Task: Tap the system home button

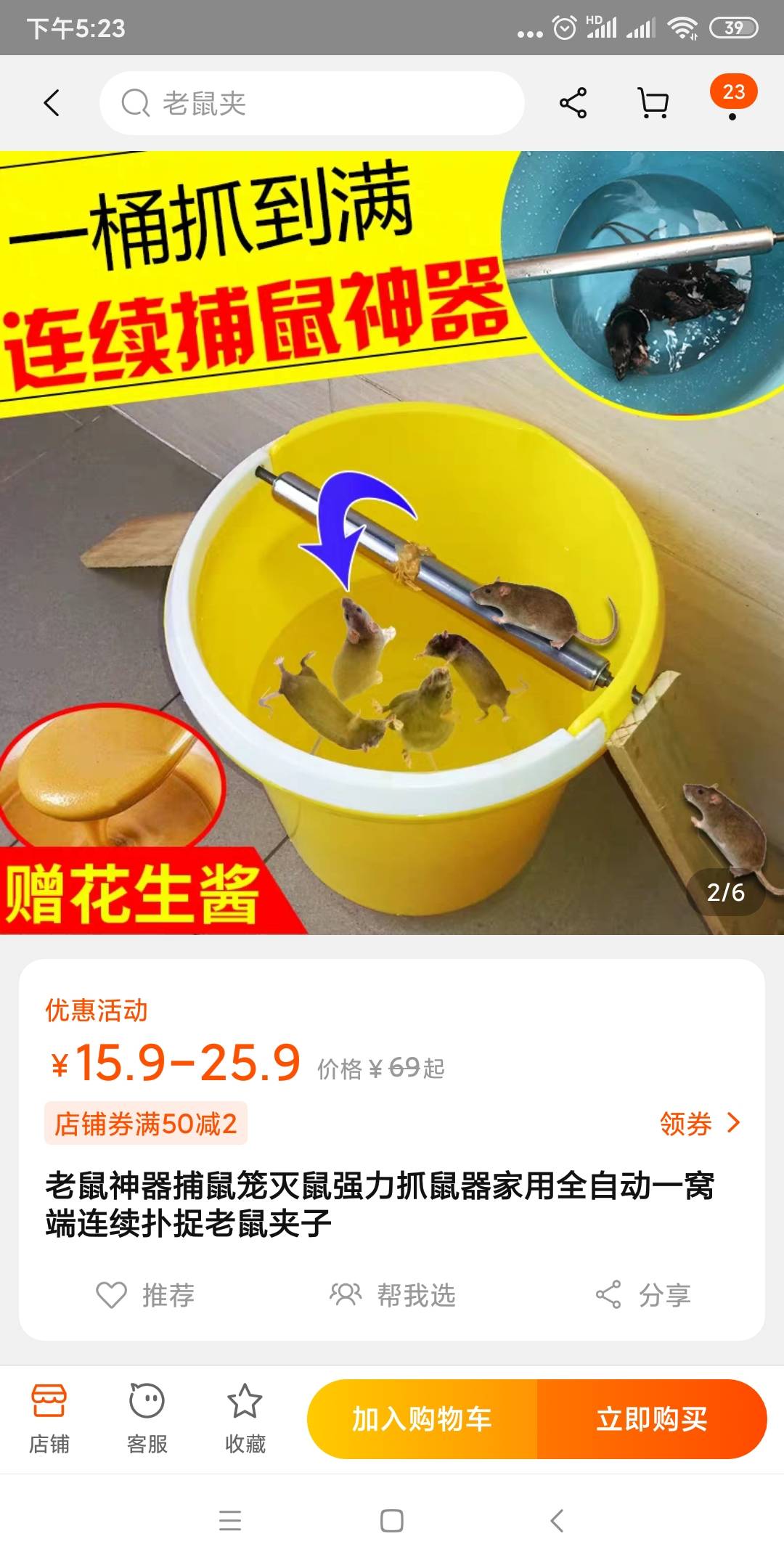Action: (392, 1520)
